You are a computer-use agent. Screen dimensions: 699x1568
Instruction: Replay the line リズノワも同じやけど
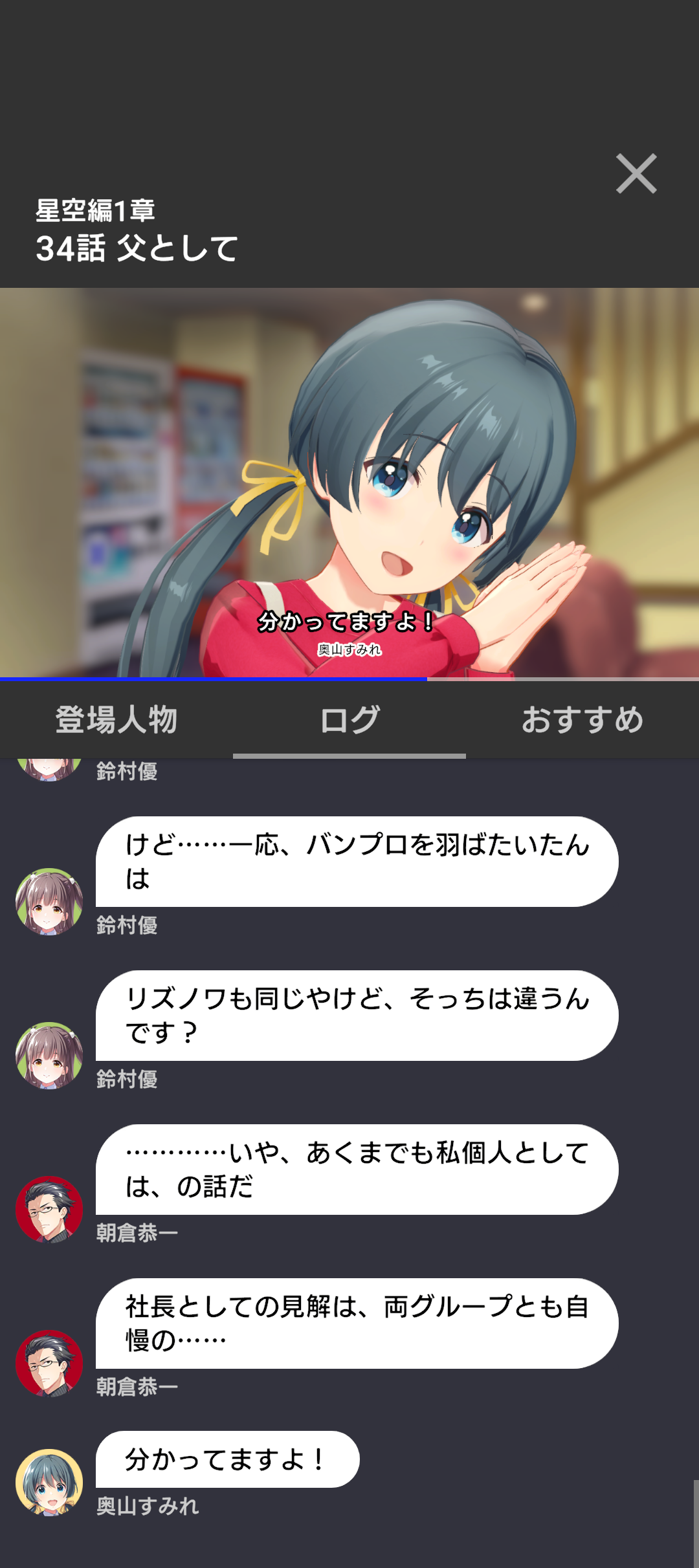point(357,1015)
